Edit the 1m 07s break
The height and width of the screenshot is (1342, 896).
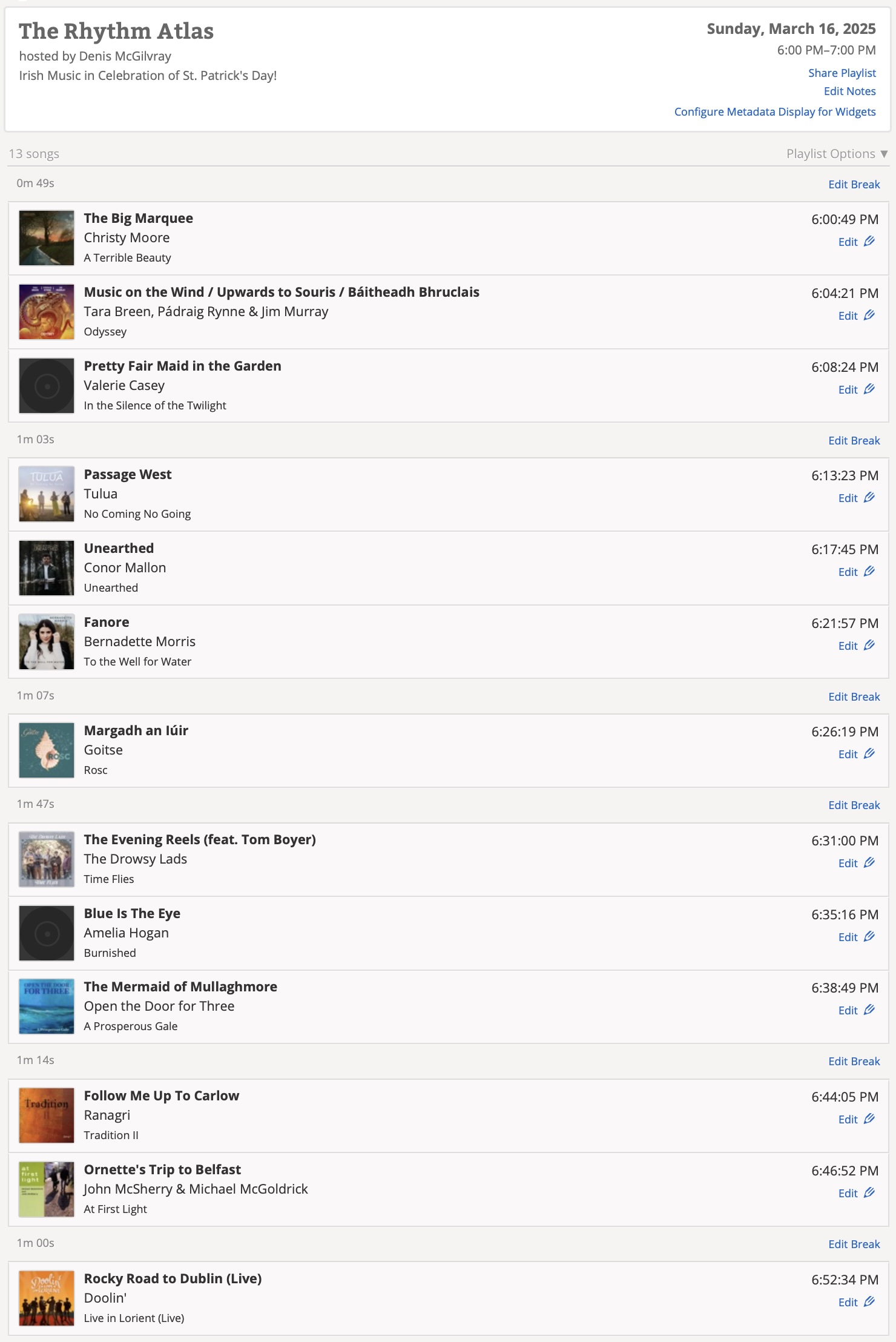pyautogui.click(x=854, y=697)
